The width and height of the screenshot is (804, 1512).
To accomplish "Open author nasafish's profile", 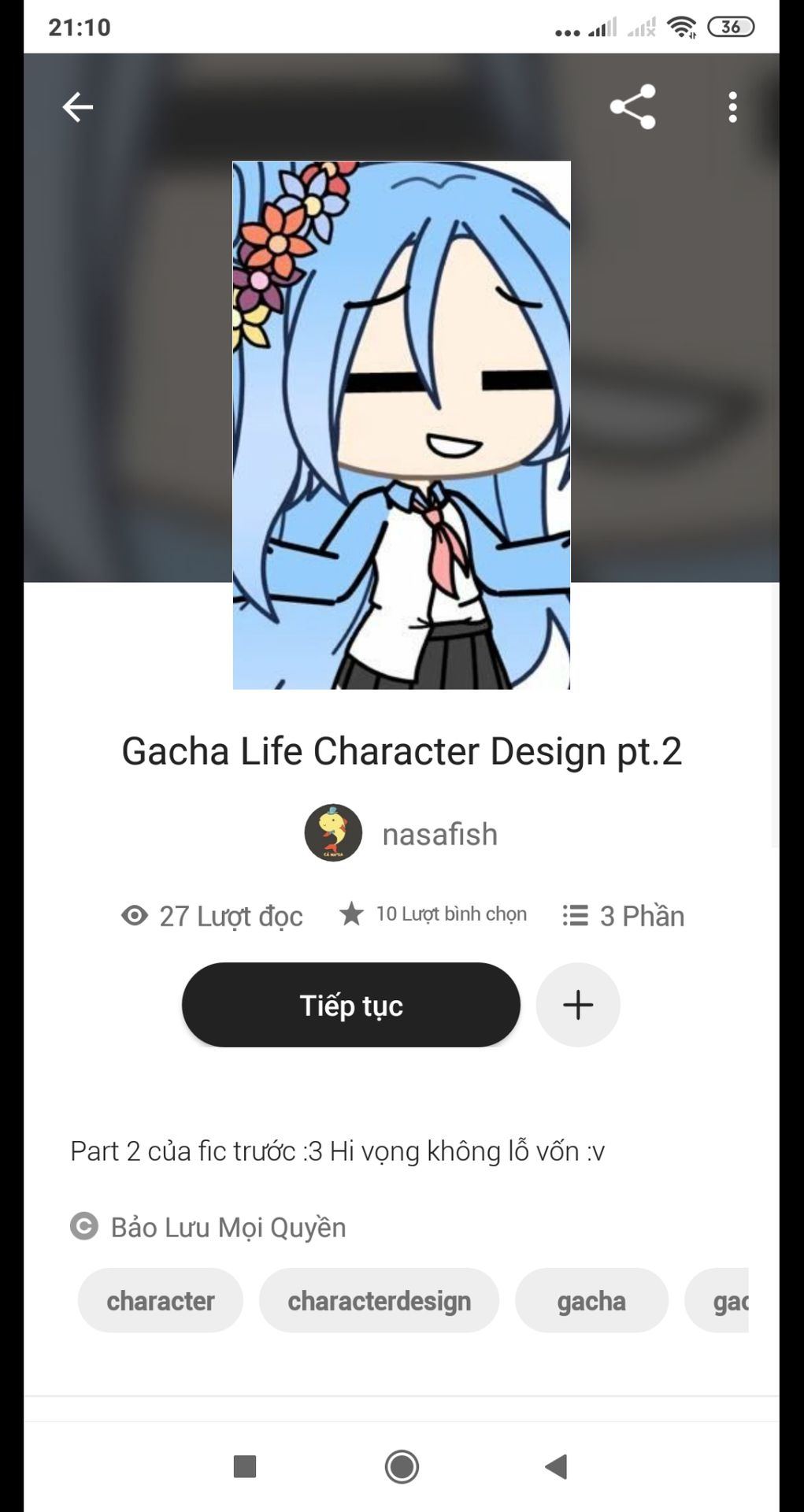I will [401, 833].
